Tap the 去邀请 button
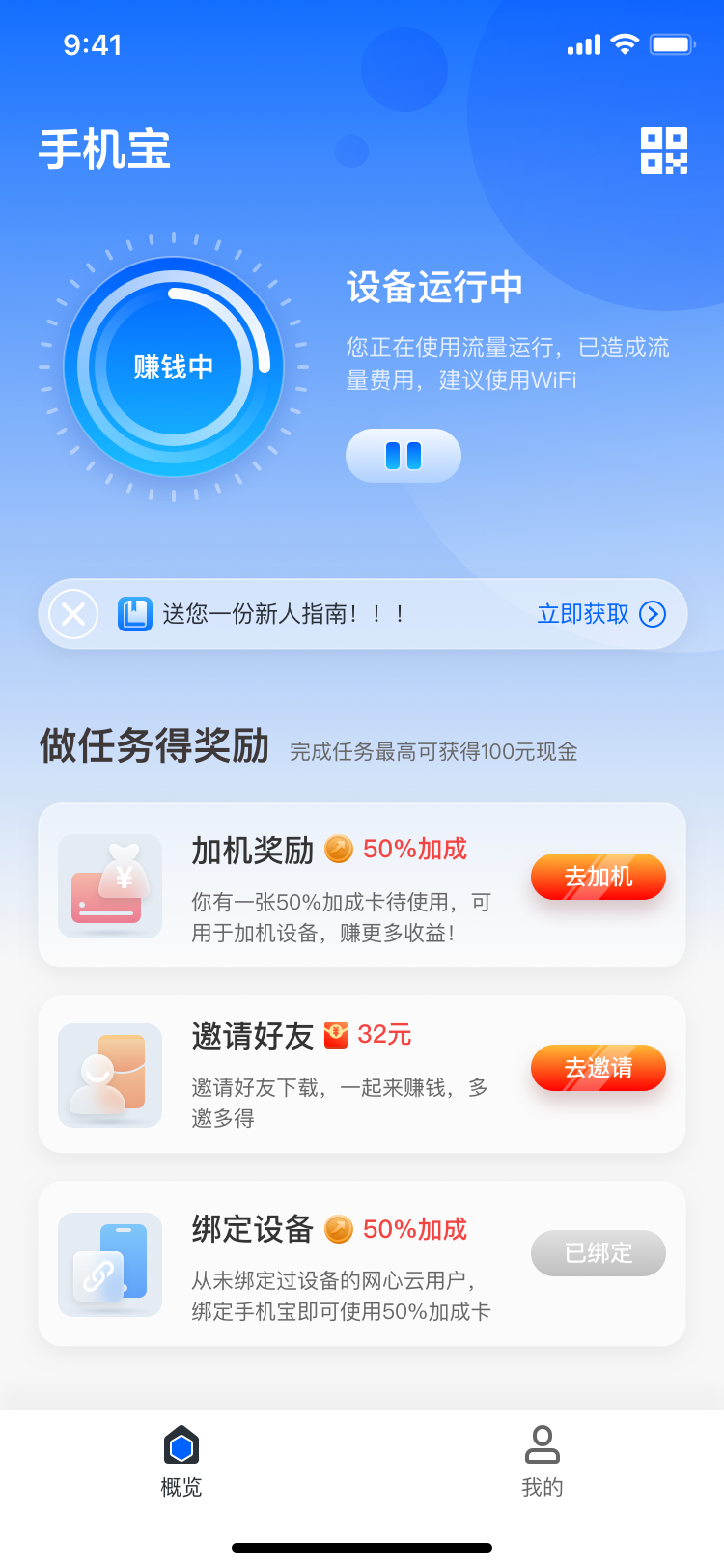Image resolution: width=724 pixels, height=1568 pixels. [x=598, y=1068]
